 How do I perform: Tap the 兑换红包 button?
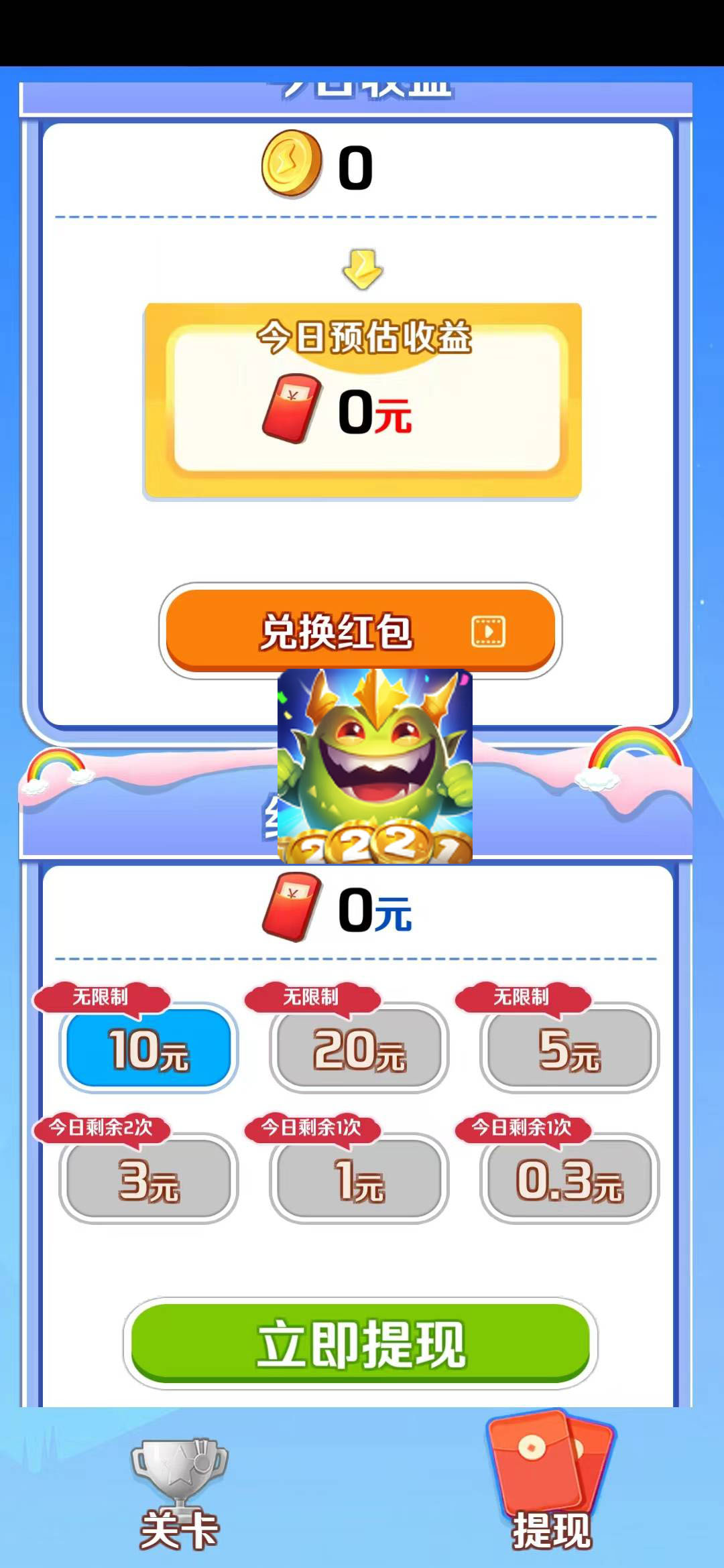360,631
